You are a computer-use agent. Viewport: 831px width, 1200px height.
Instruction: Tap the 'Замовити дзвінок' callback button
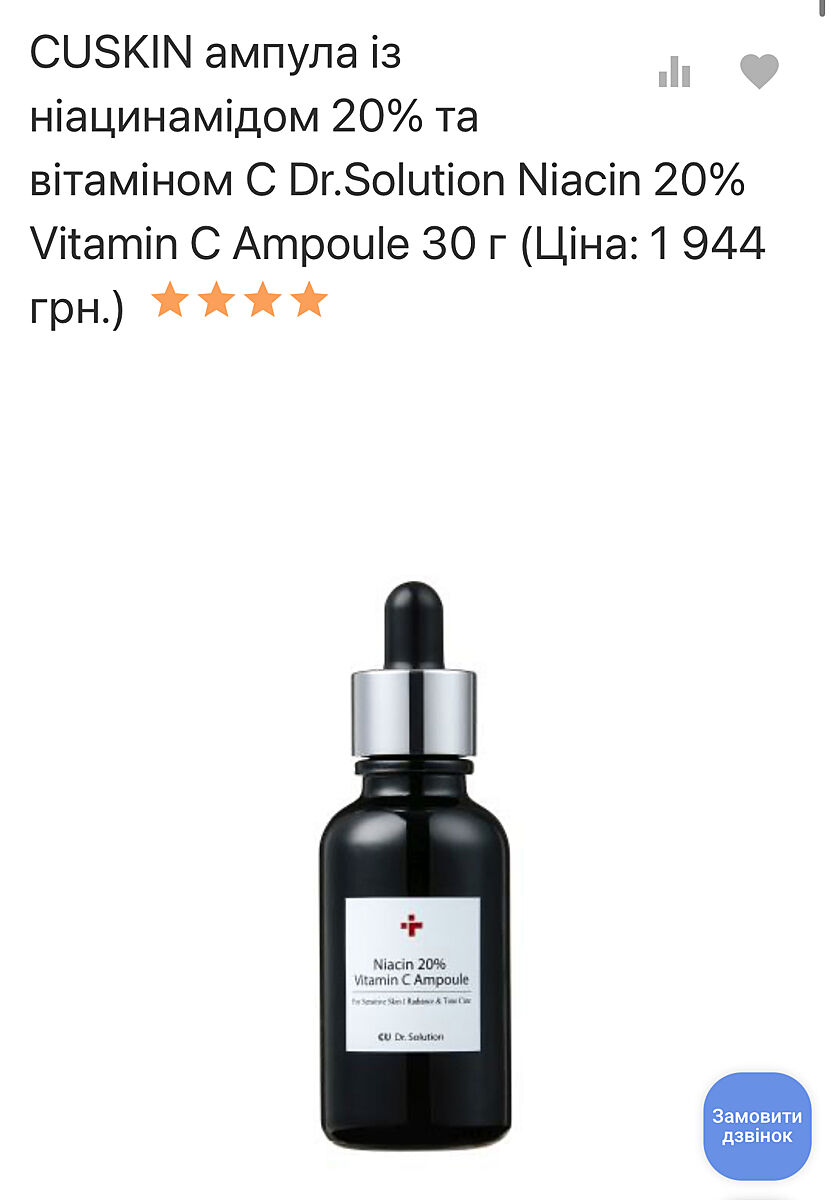click(757, 1126)
